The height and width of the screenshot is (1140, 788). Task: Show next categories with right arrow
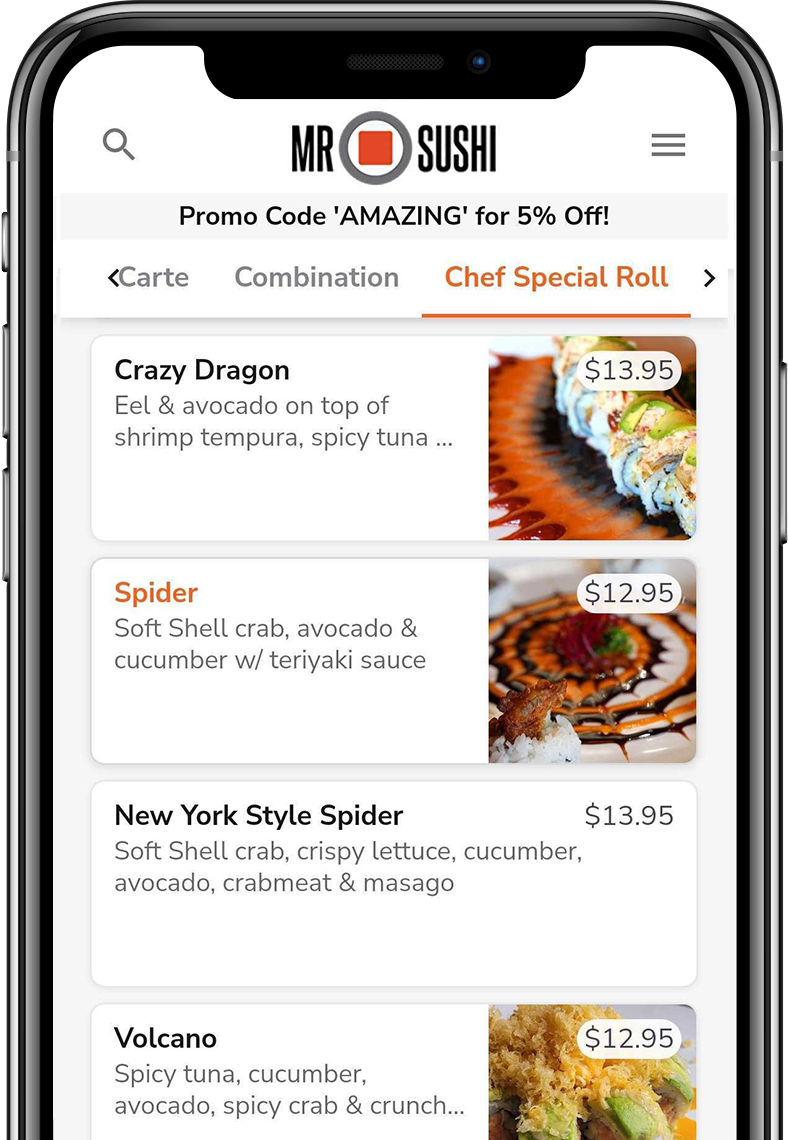point(710,278)
